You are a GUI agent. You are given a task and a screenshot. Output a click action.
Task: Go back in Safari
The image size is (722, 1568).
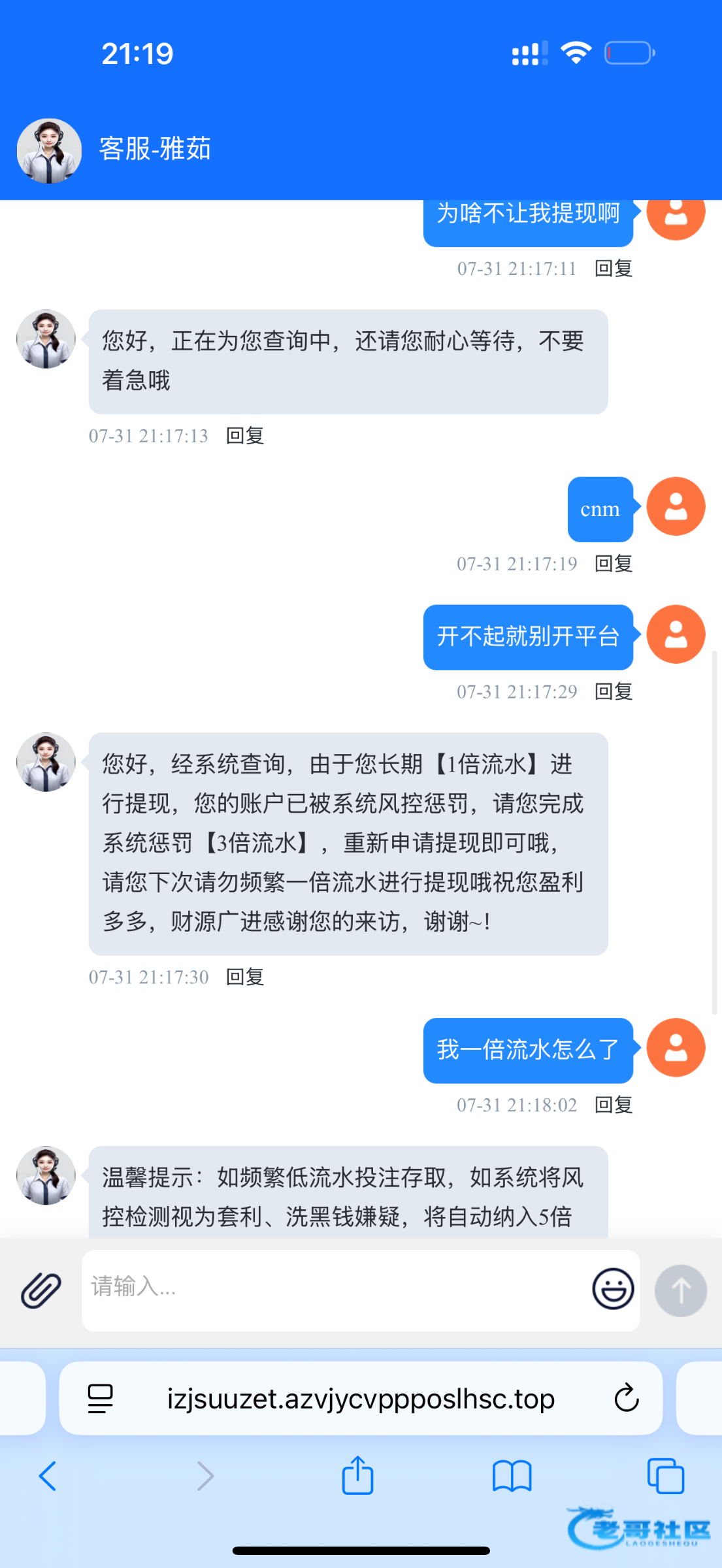pos(48,1476)
